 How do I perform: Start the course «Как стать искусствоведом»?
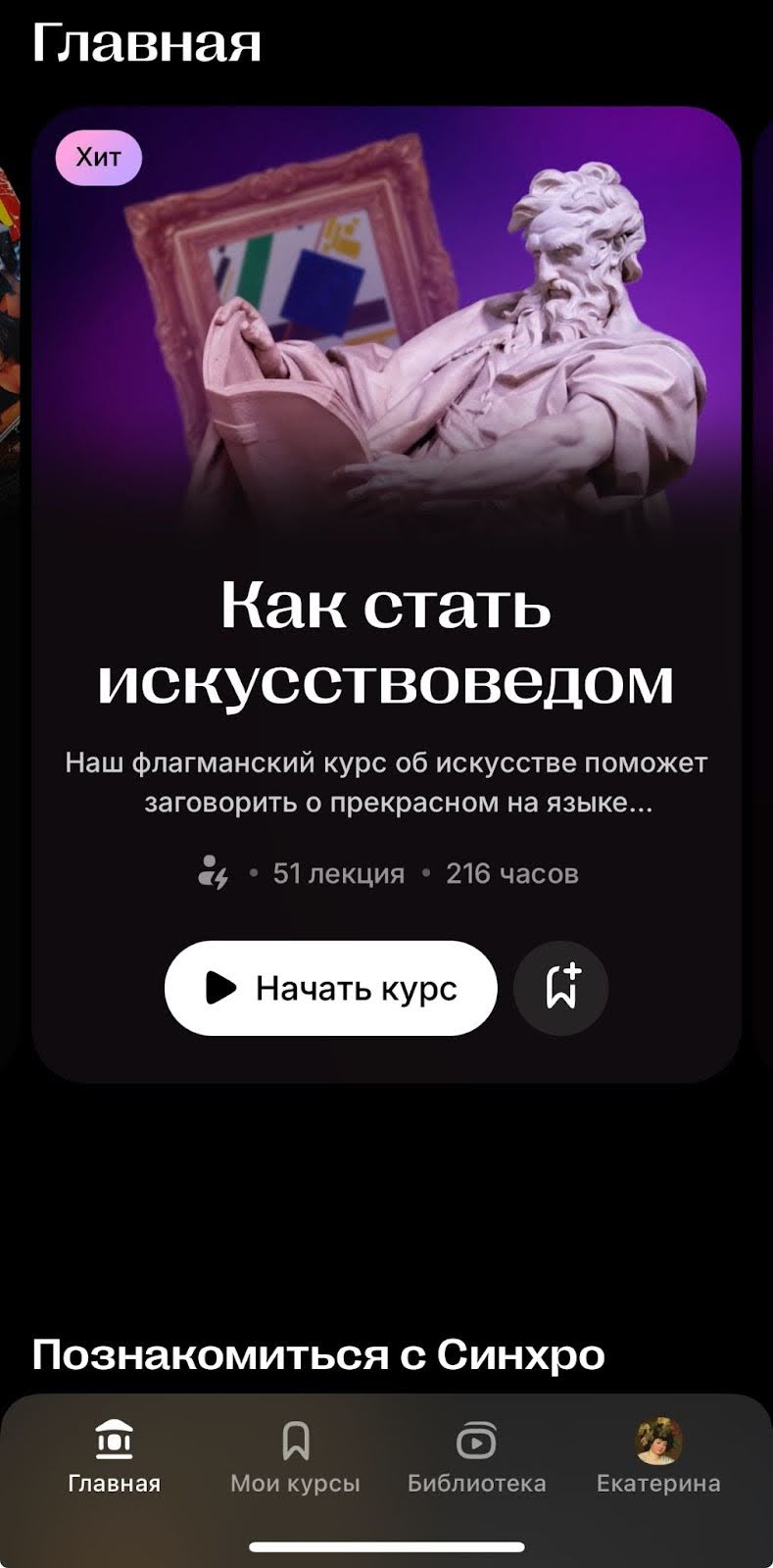coord(330,988)
